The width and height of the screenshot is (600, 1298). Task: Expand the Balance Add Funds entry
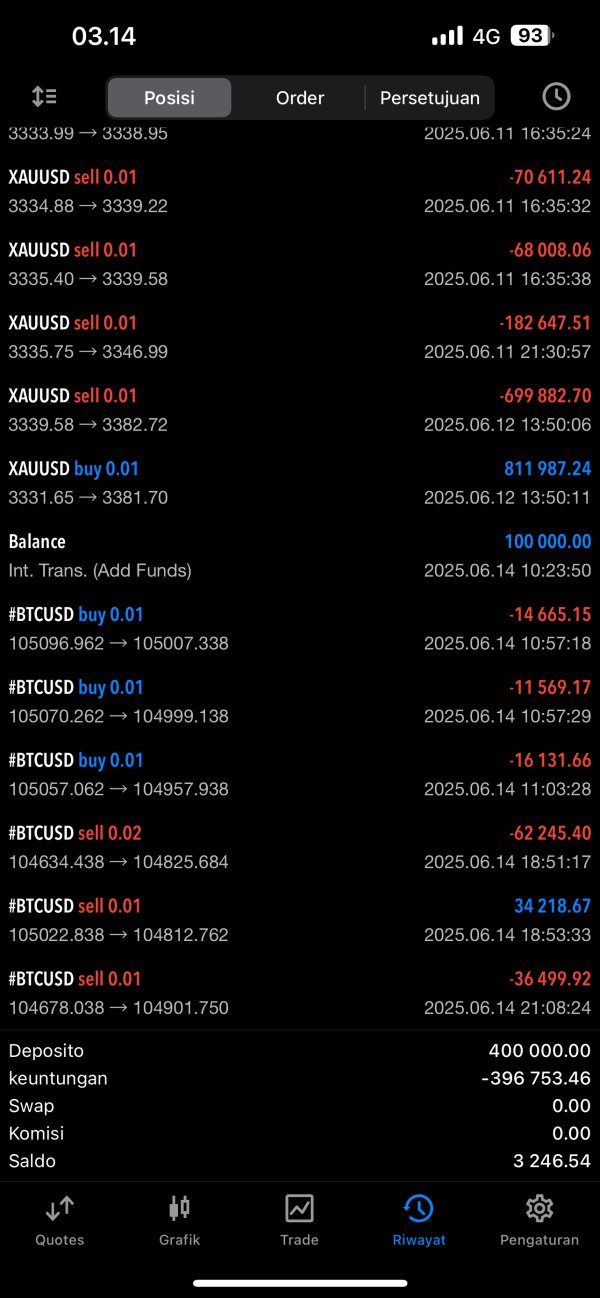pyautogui.click(x=300, y=555)
